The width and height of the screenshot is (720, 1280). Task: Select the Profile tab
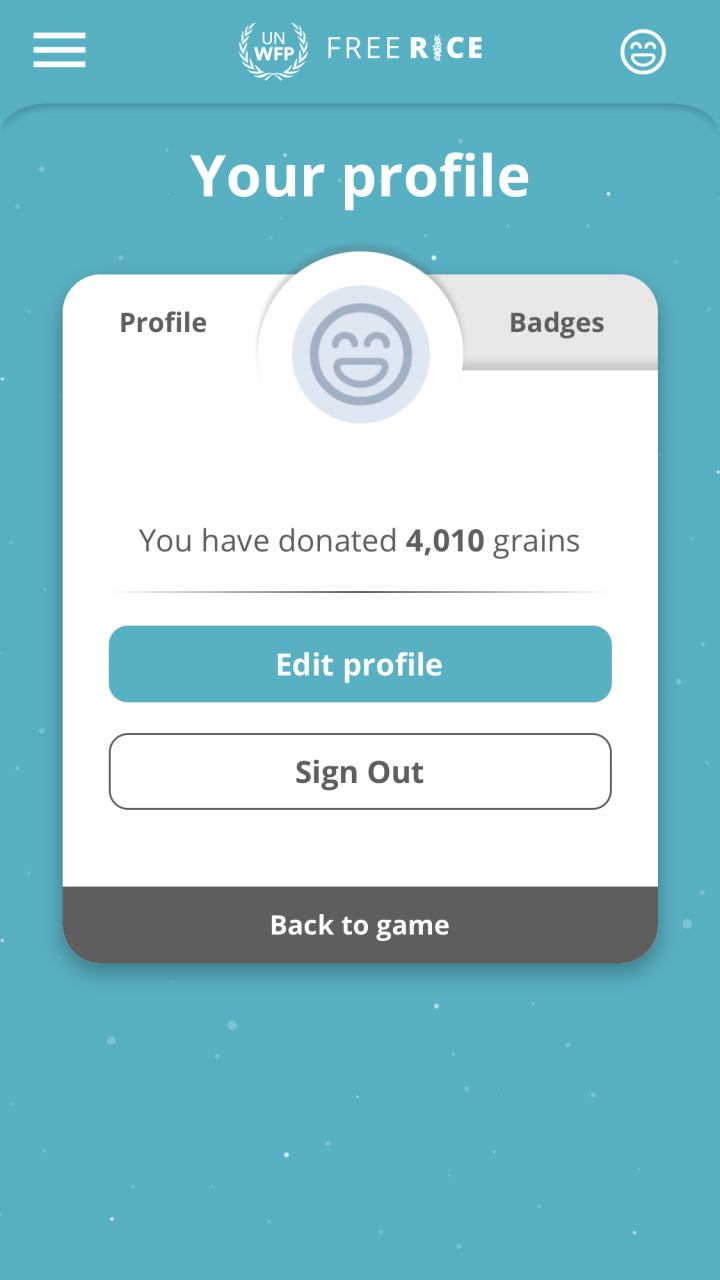163,323
